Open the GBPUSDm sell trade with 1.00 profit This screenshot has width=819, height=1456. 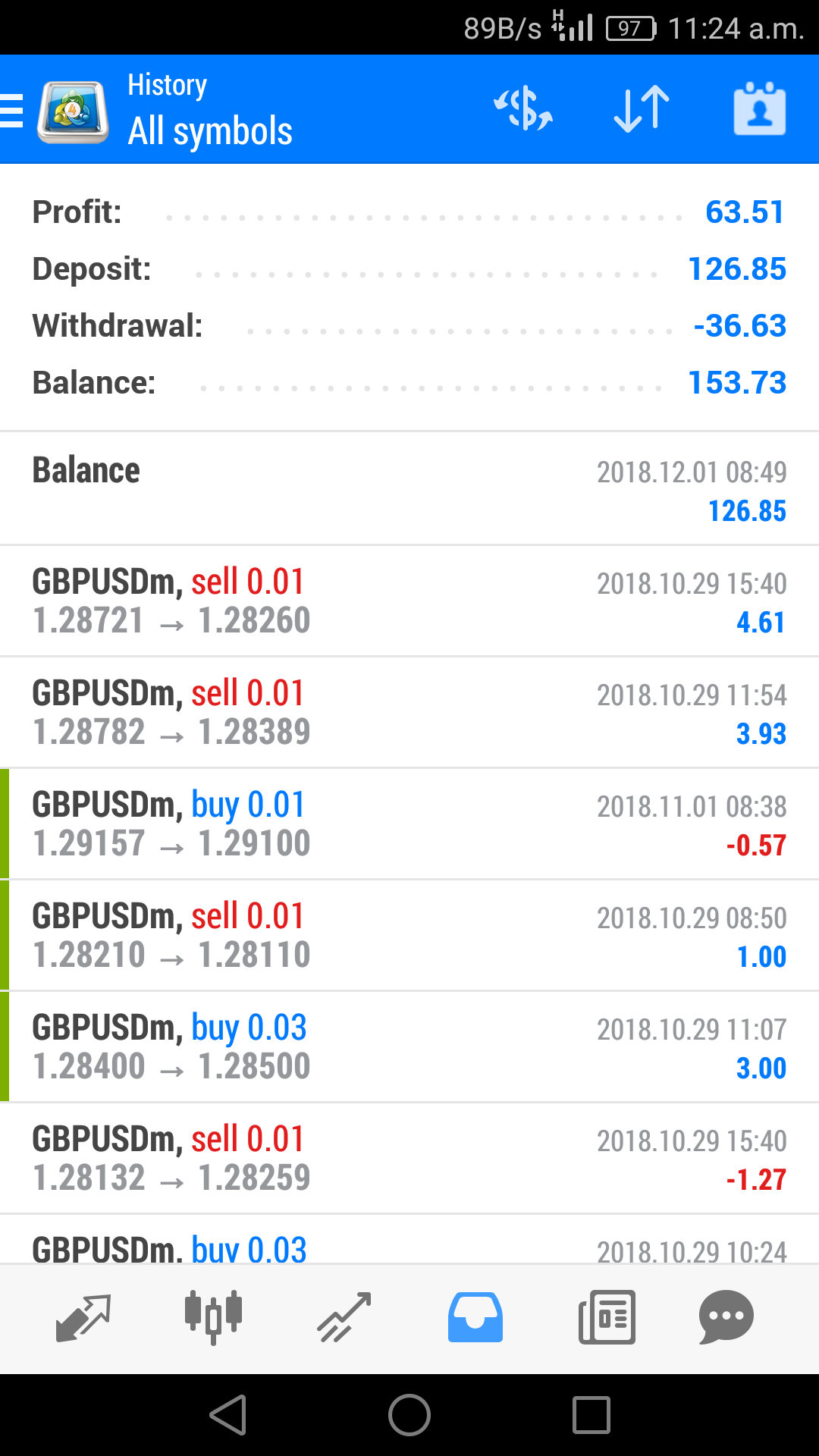click(409, 936)
